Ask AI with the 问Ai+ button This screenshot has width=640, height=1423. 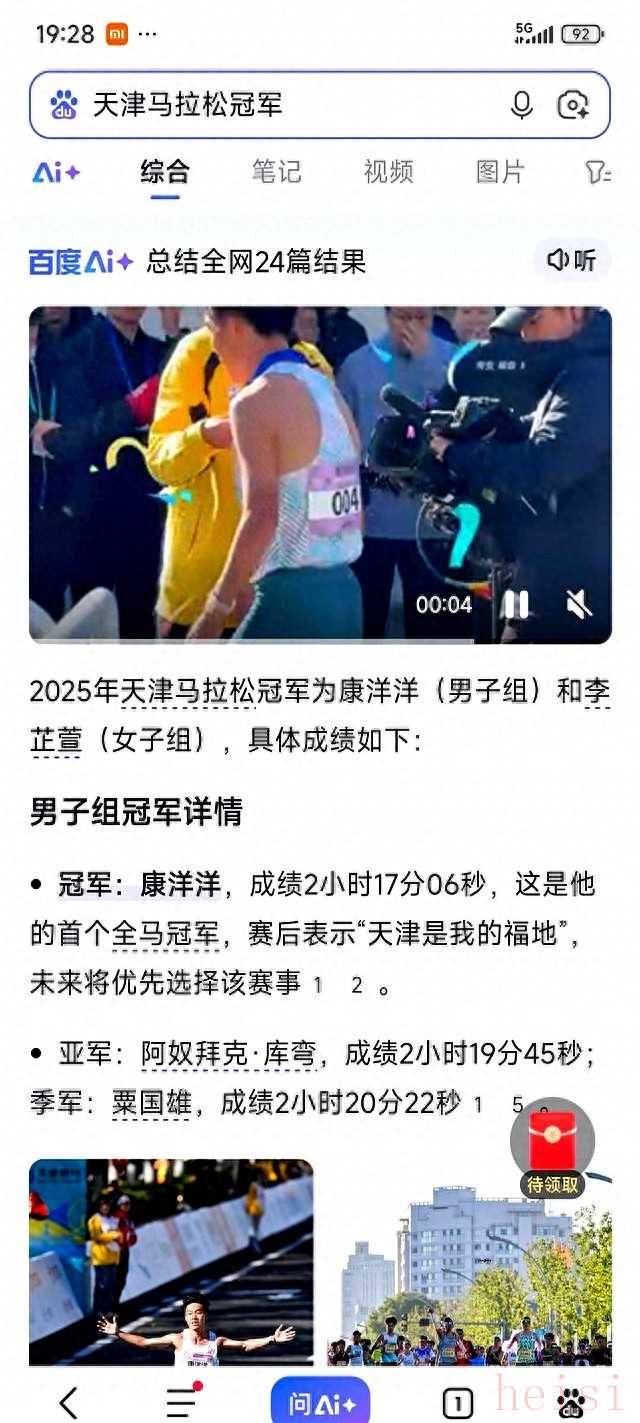[x=321, y=1402]
